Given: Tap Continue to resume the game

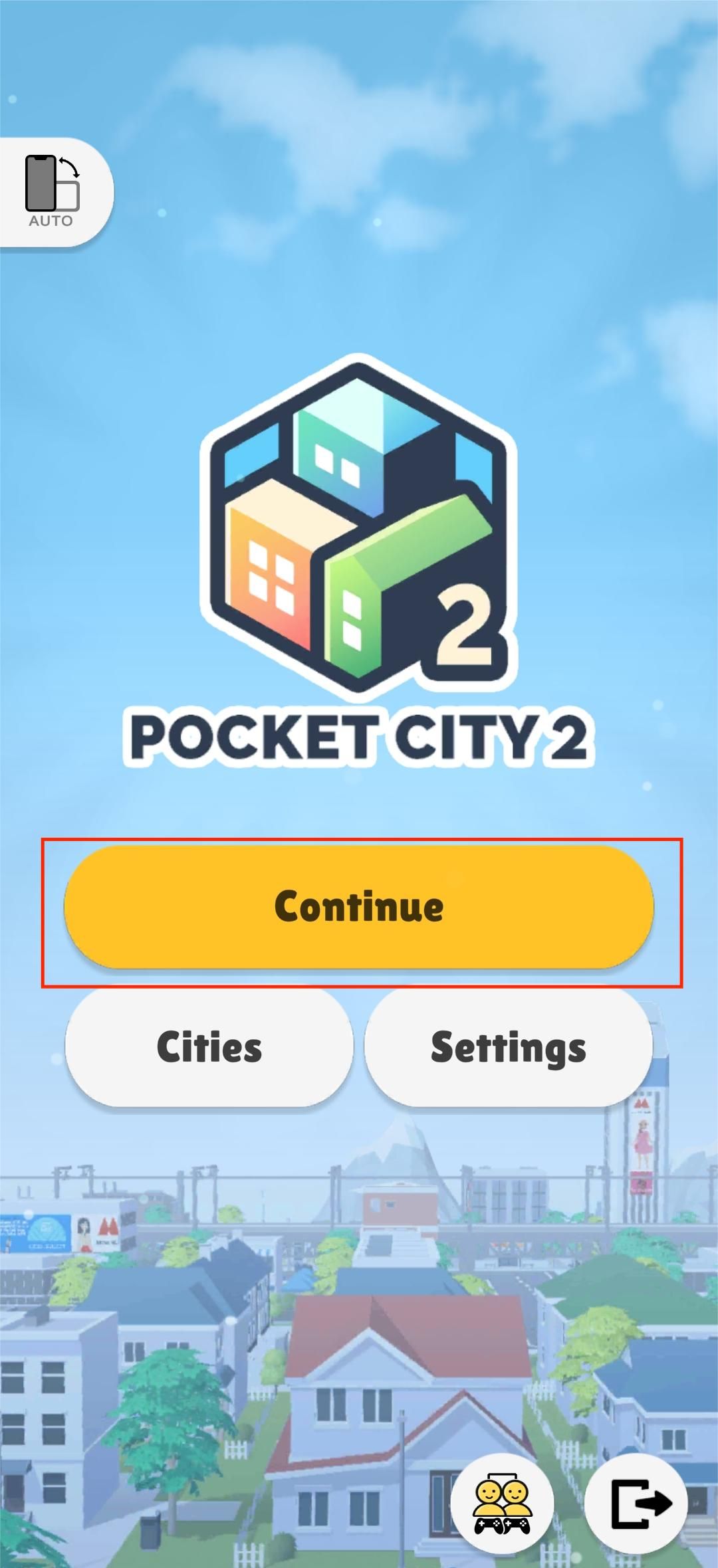Looking at the screenshot, I should (359, 907).
